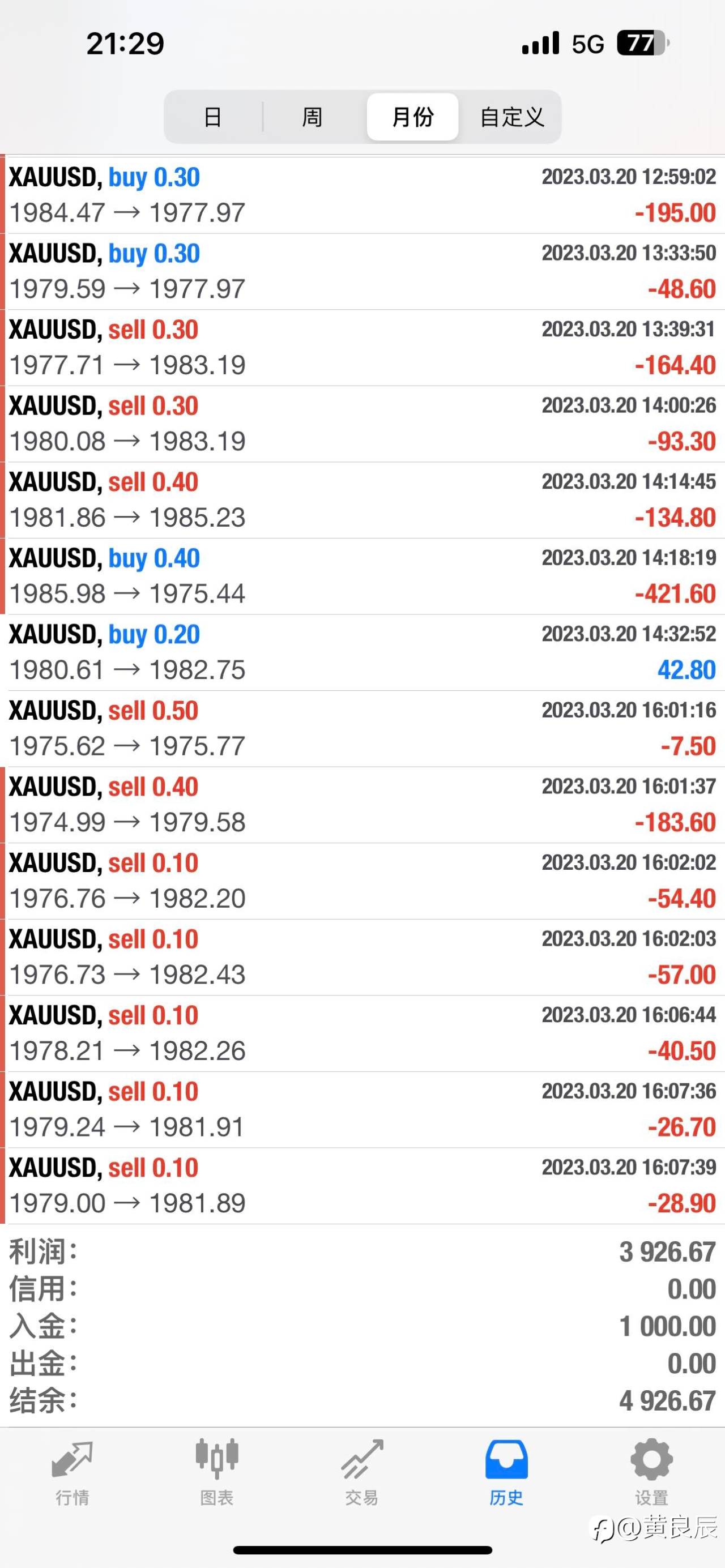Switch to the 日 period tab
Viewport: 725px width, 1568px height.
pyautogui.click(x=212, y=117)
